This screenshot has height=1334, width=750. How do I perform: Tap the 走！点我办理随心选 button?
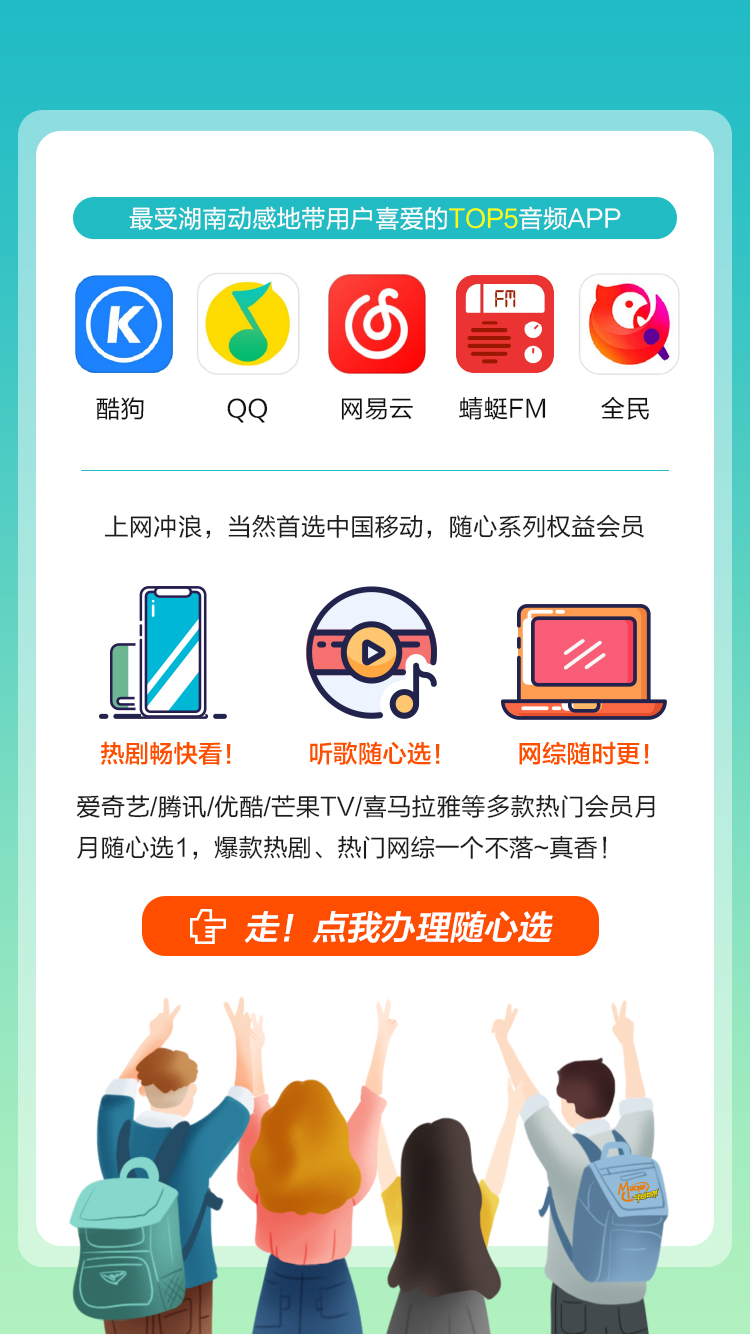[x=370, y=926]
